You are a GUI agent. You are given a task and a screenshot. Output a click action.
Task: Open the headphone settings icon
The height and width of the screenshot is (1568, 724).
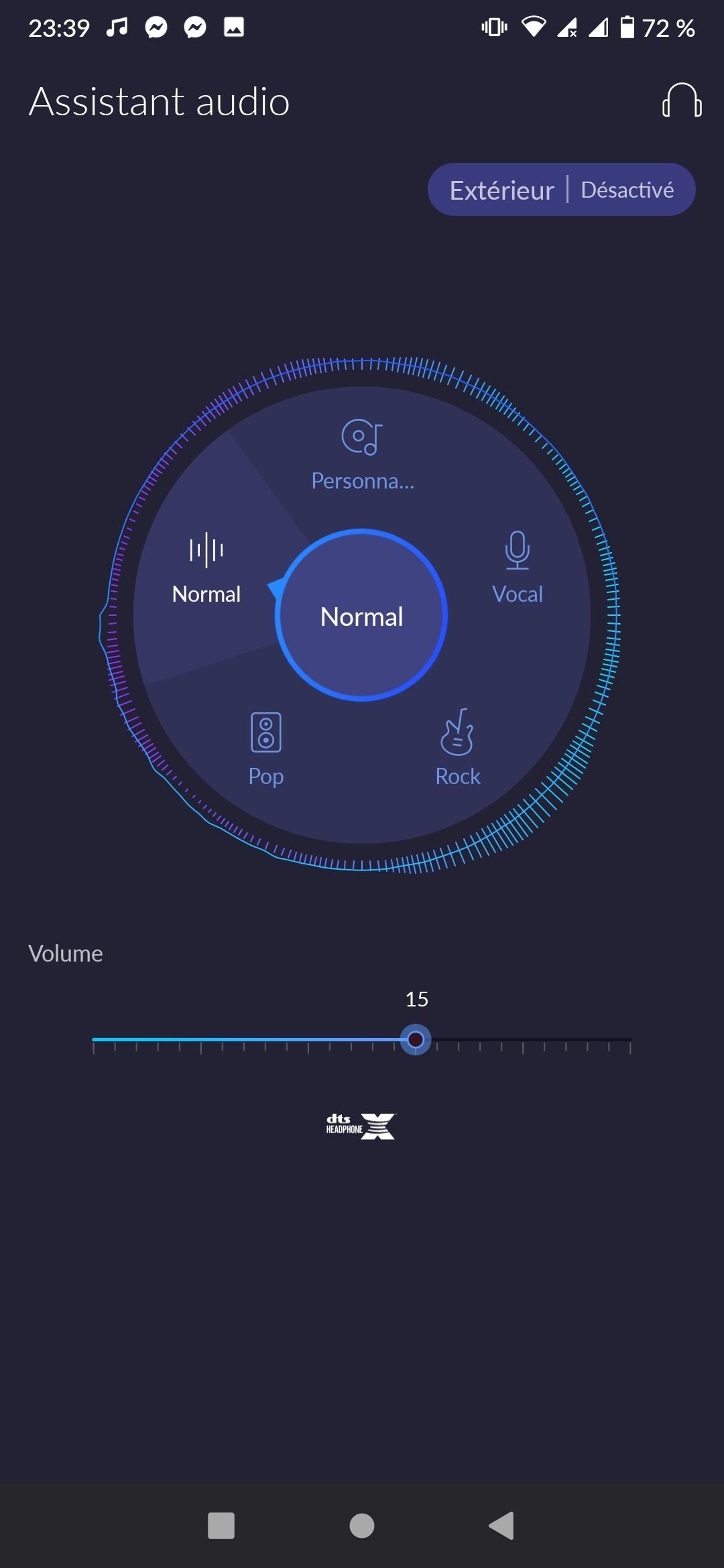pos(682,101)
